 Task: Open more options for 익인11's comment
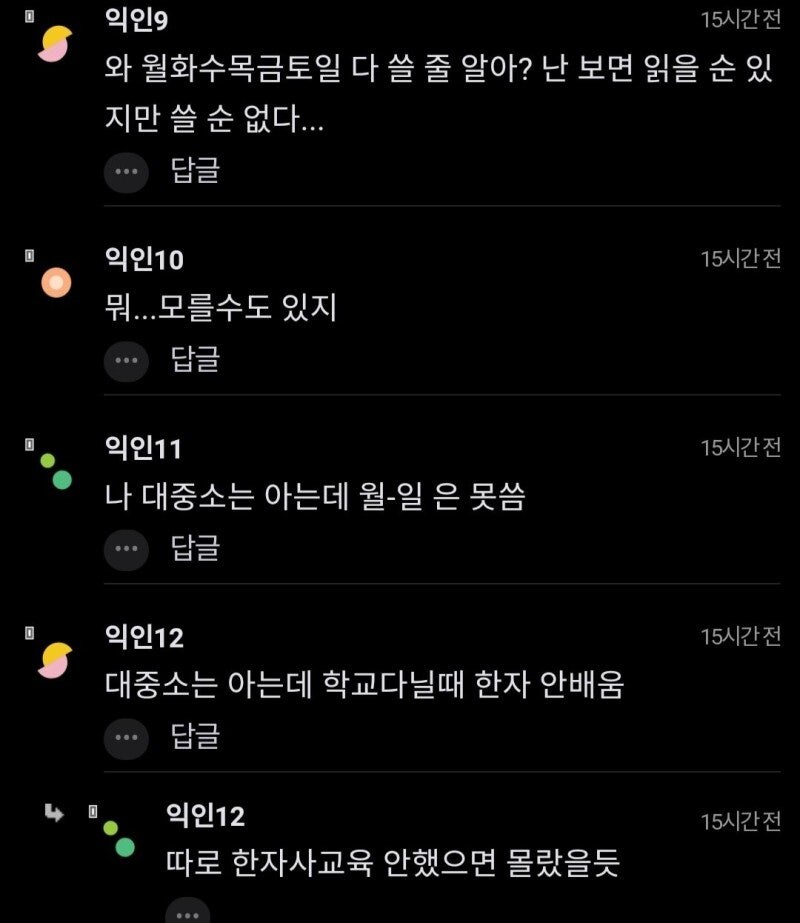127,547
